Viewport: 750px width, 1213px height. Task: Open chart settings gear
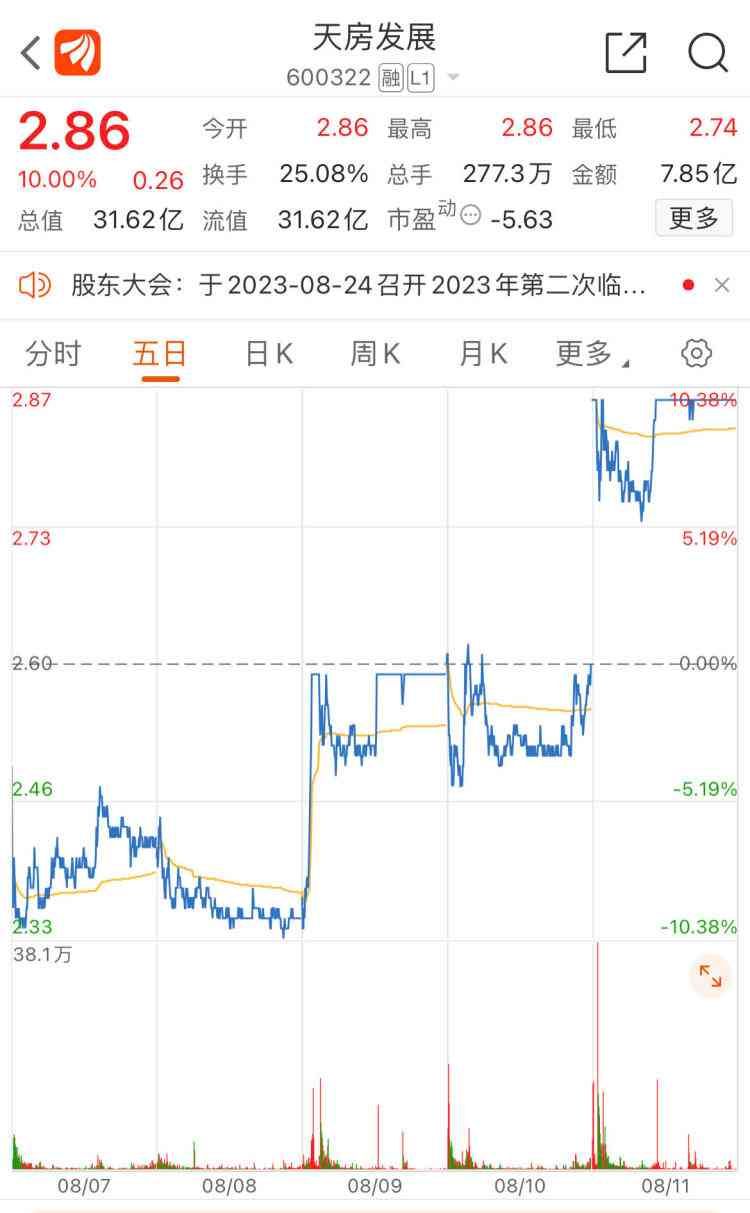point(696,354)
